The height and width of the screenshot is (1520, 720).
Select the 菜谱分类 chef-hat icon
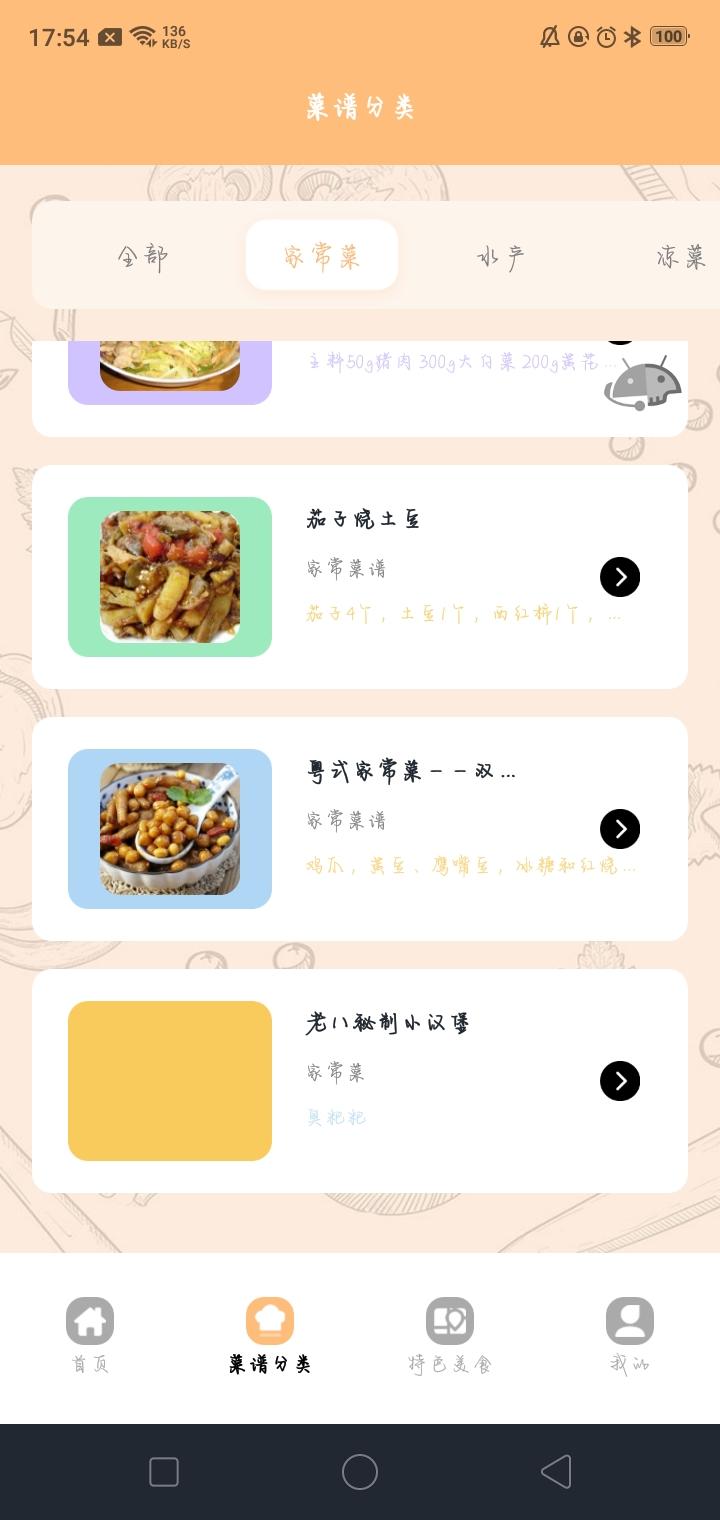point(269,1320)
